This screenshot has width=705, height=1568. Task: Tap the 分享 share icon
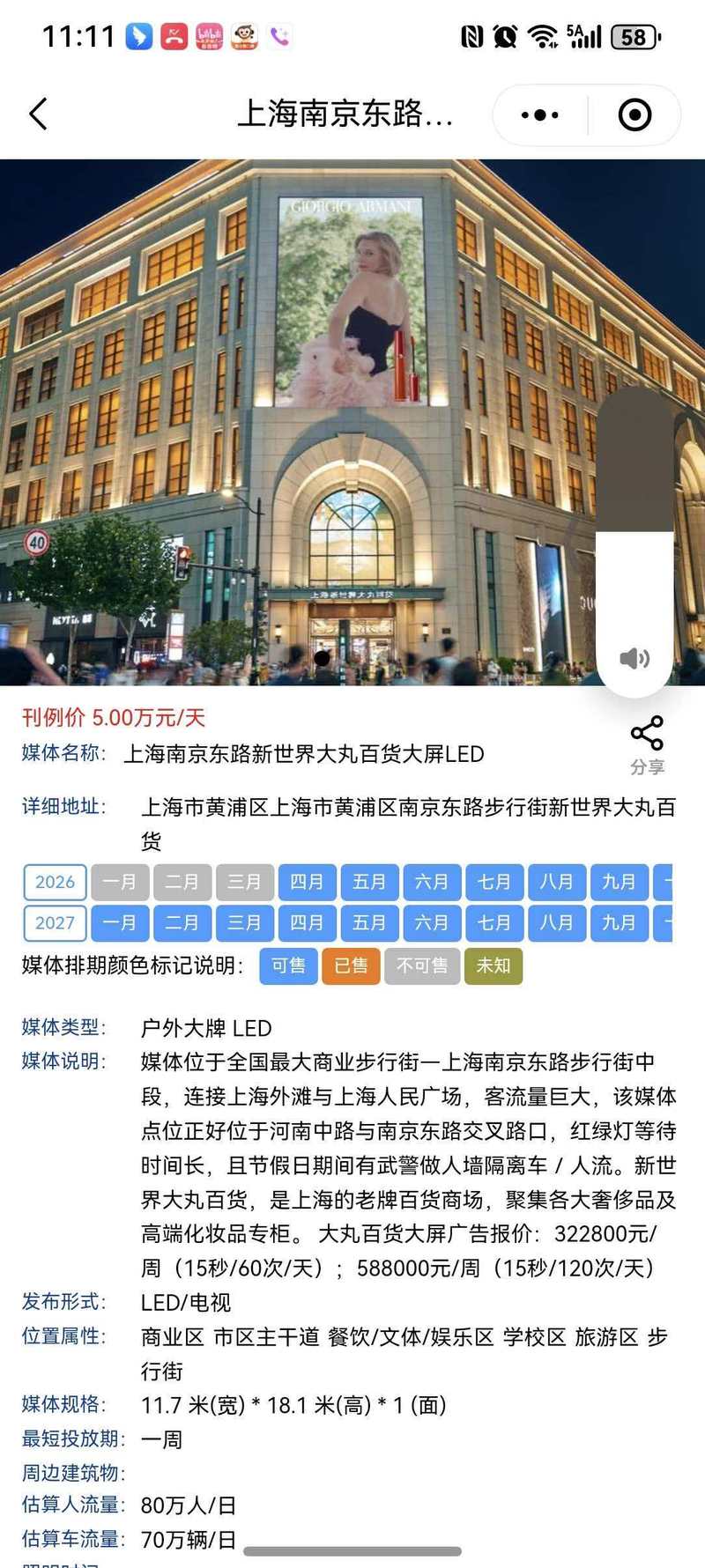[x=647, y=744]
